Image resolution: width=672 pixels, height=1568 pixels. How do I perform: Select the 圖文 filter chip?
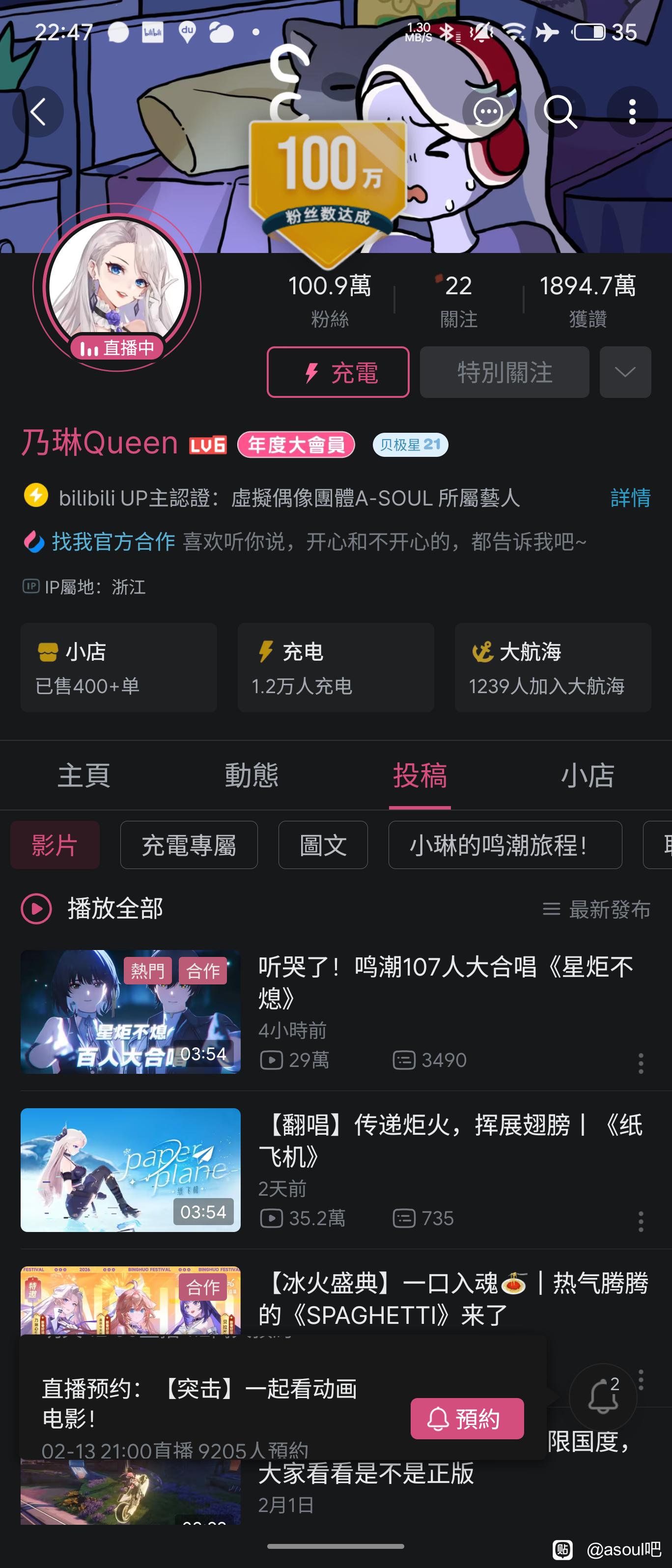323,845
